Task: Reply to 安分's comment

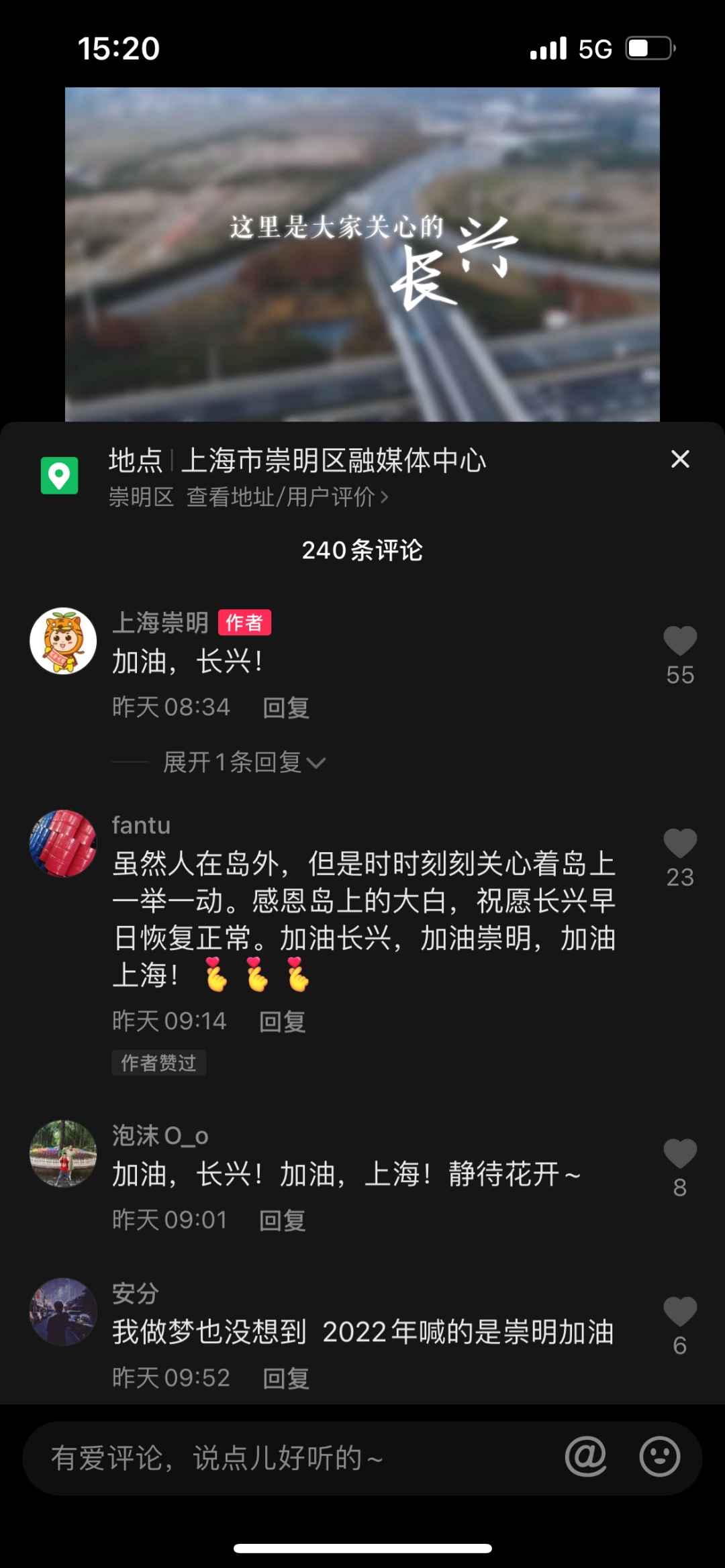Action: (x=286, y=1378)
